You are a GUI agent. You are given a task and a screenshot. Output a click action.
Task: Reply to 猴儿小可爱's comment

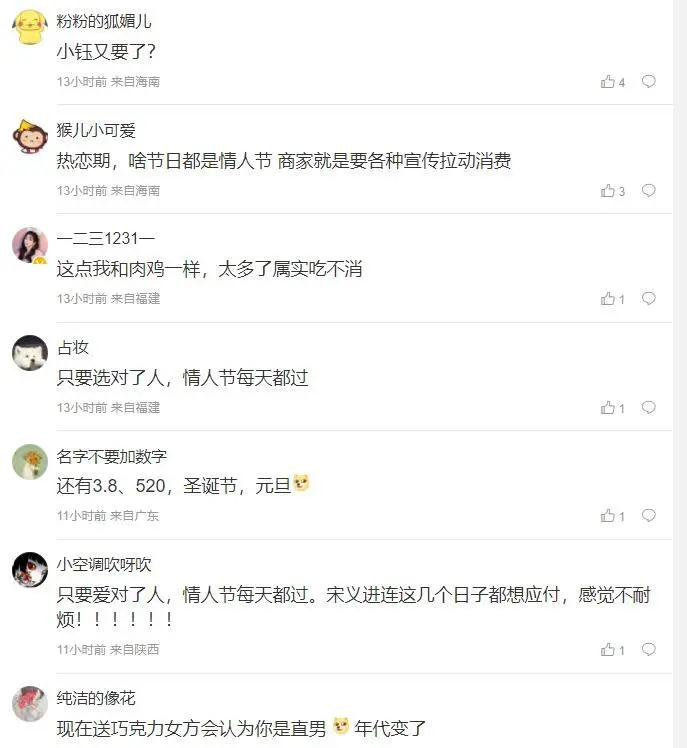coord(648,191)
